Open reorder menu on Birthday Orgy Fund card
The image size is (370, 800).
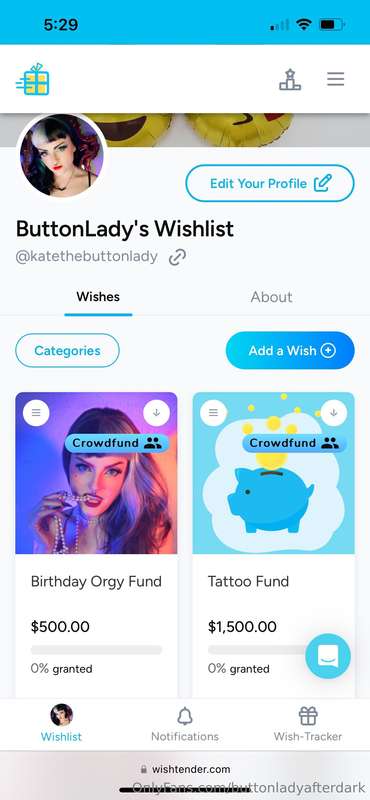tap(36, 413)
